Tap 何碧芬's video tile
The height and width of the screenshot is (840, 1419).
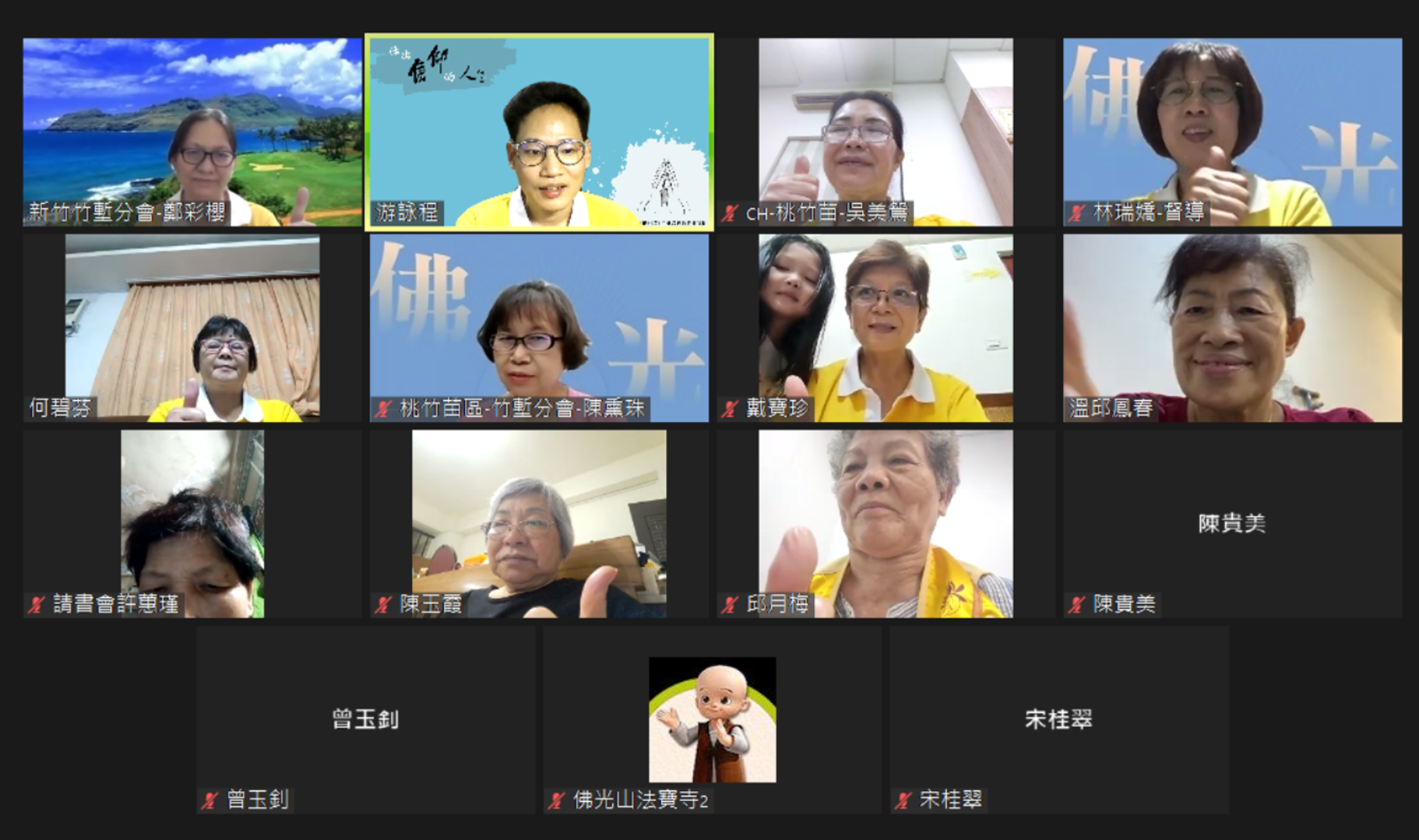pos(192,328)
